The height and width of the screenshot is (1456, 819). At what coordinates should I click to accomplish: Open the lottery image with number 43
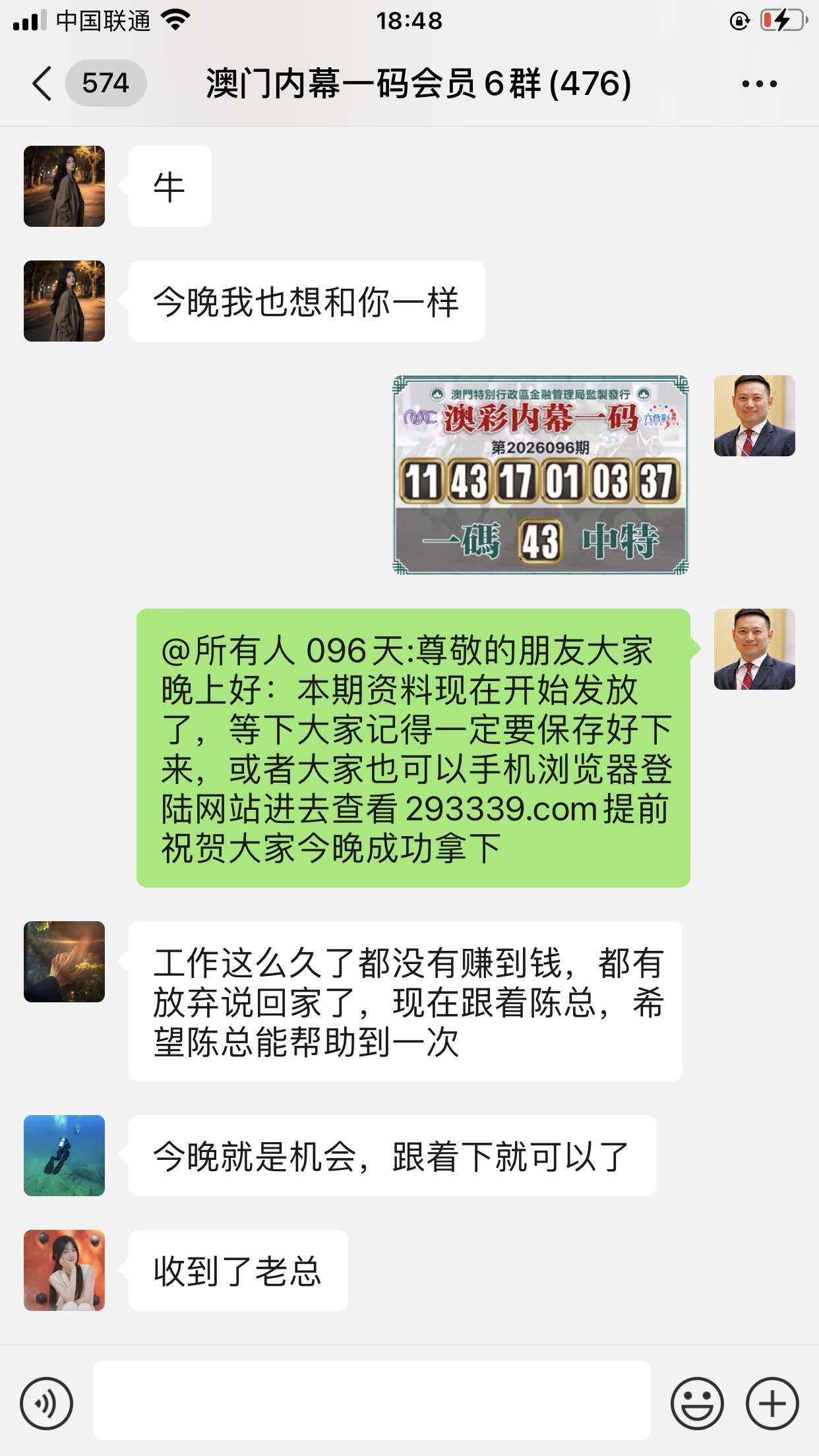[540, 475]
